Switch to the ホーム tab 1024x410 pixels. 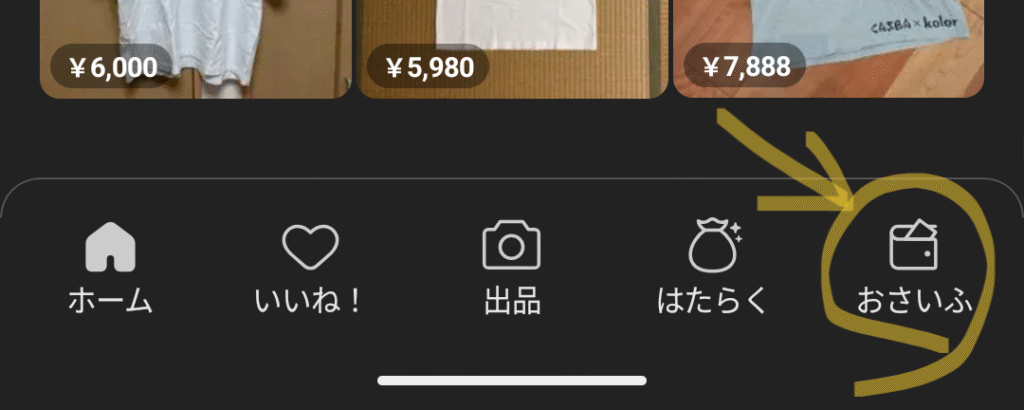point(110,268)
